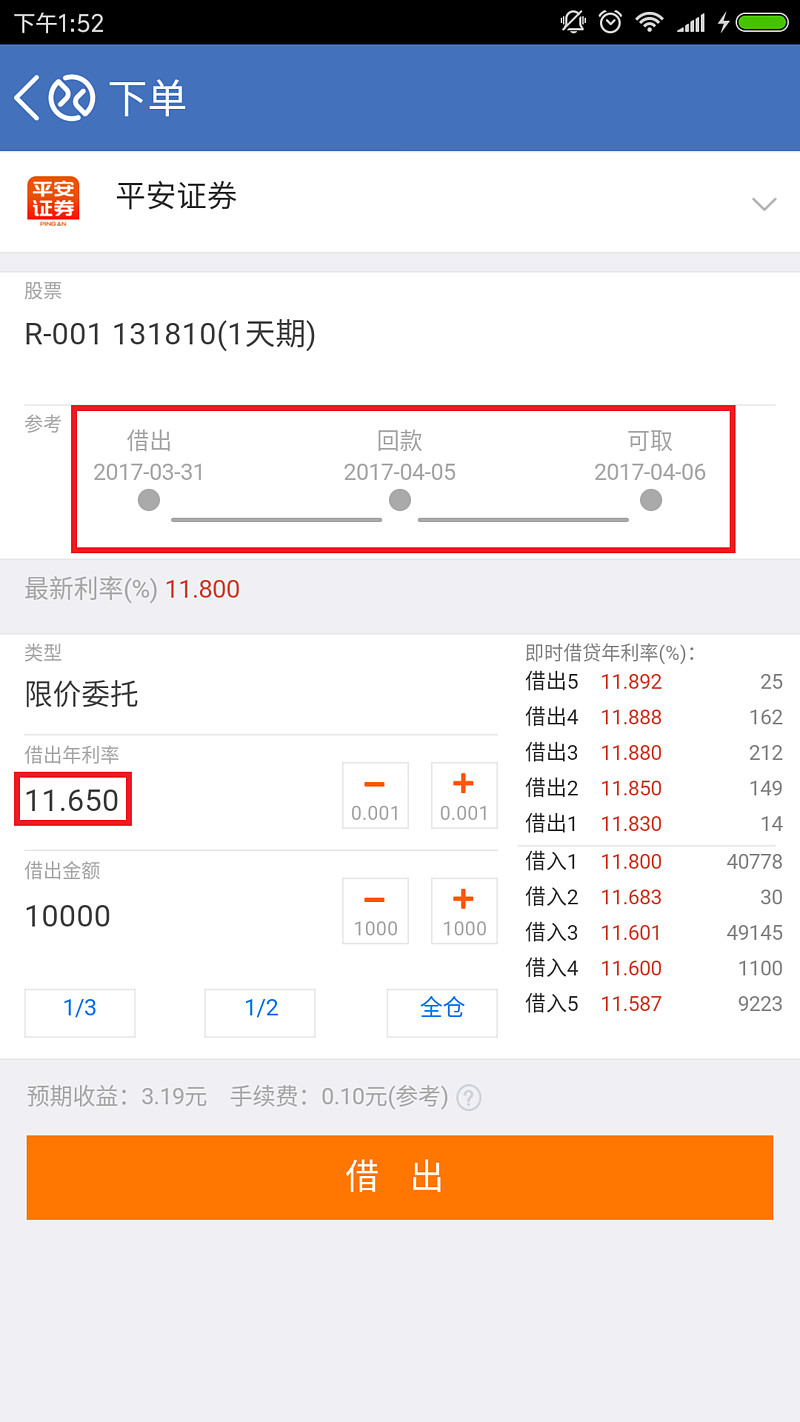The height and width of the screenshot is (1422, 800).
Task: Select the 1/3 position button
Action: coord(79,1012)
